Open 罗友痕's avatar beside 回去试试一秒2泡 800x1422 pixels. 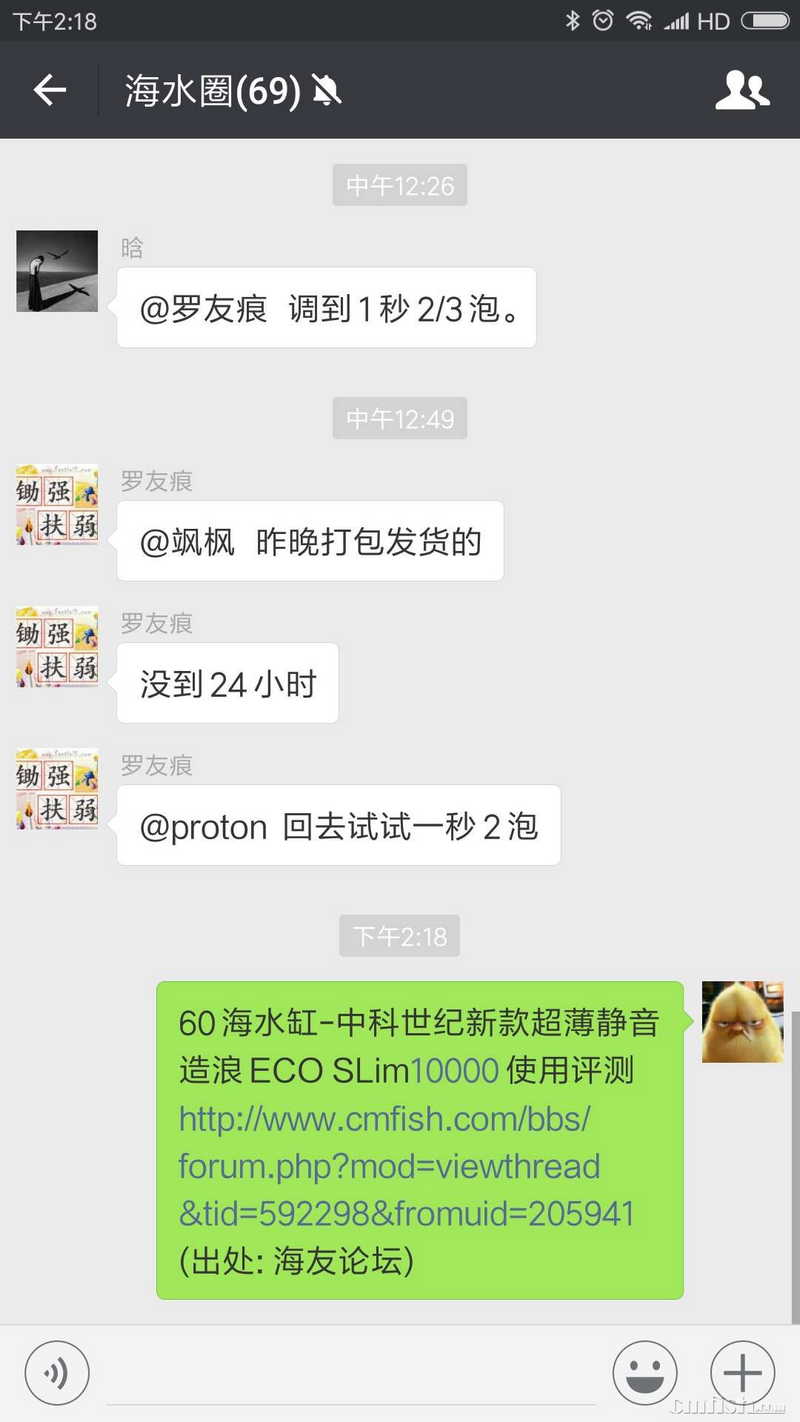[x=57, y=789]
